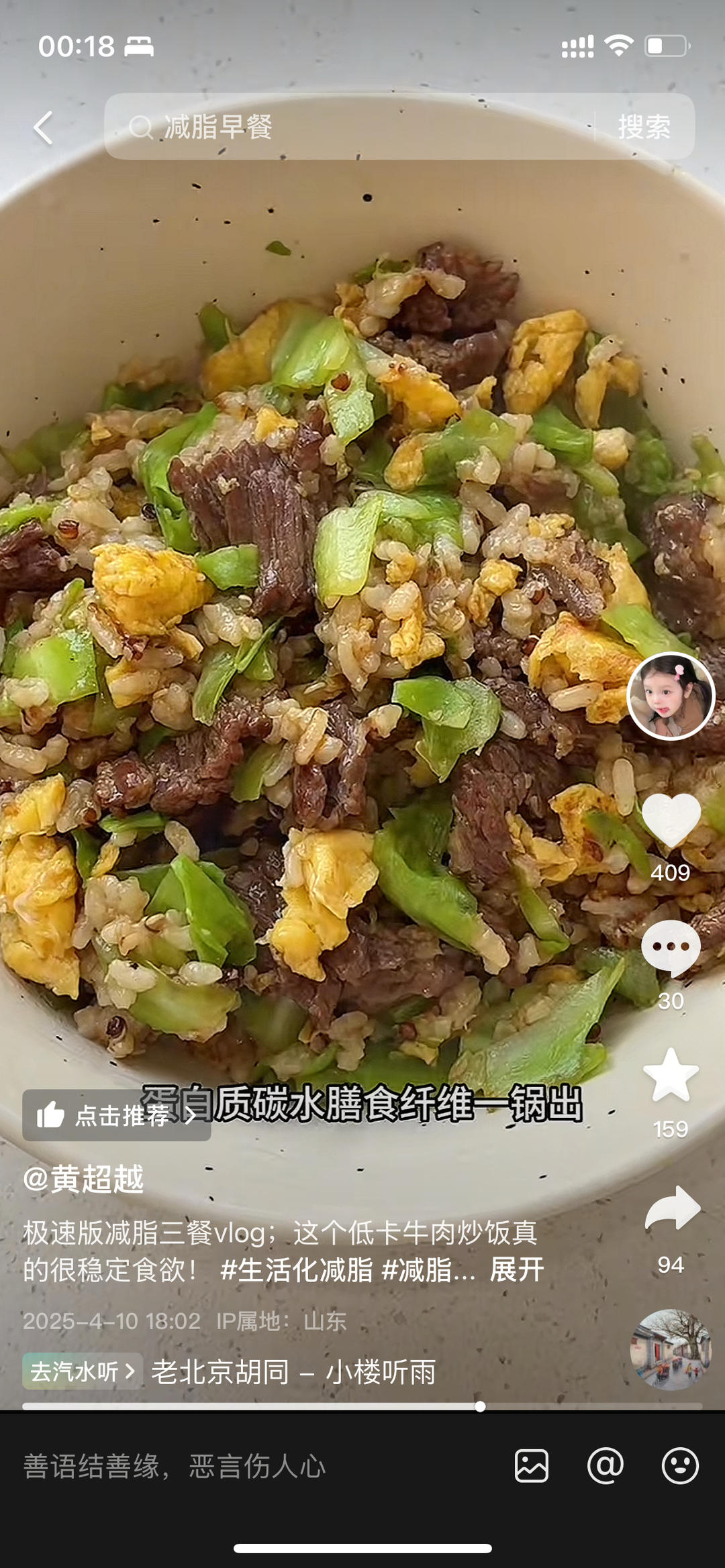Like this video with the heart
Image resolution: width=725 pixels, height=1568 pixels.
[671, 820]
